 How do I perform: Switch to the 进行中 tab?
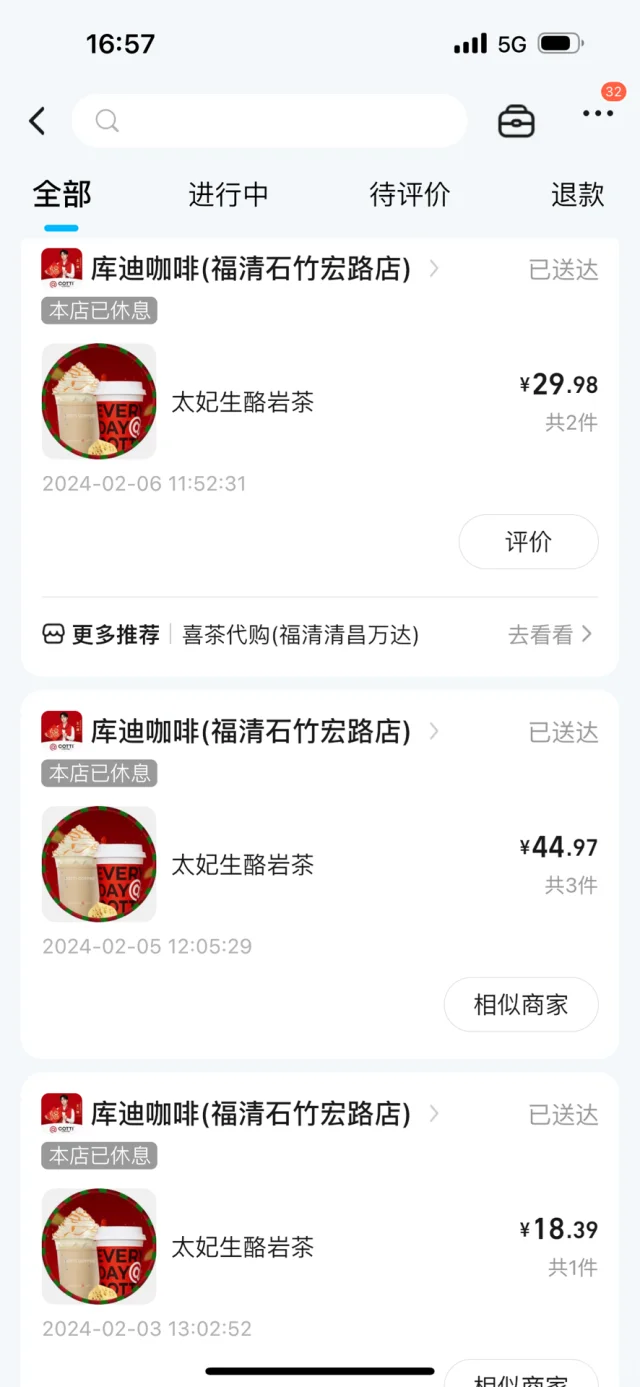coord(228,194)
